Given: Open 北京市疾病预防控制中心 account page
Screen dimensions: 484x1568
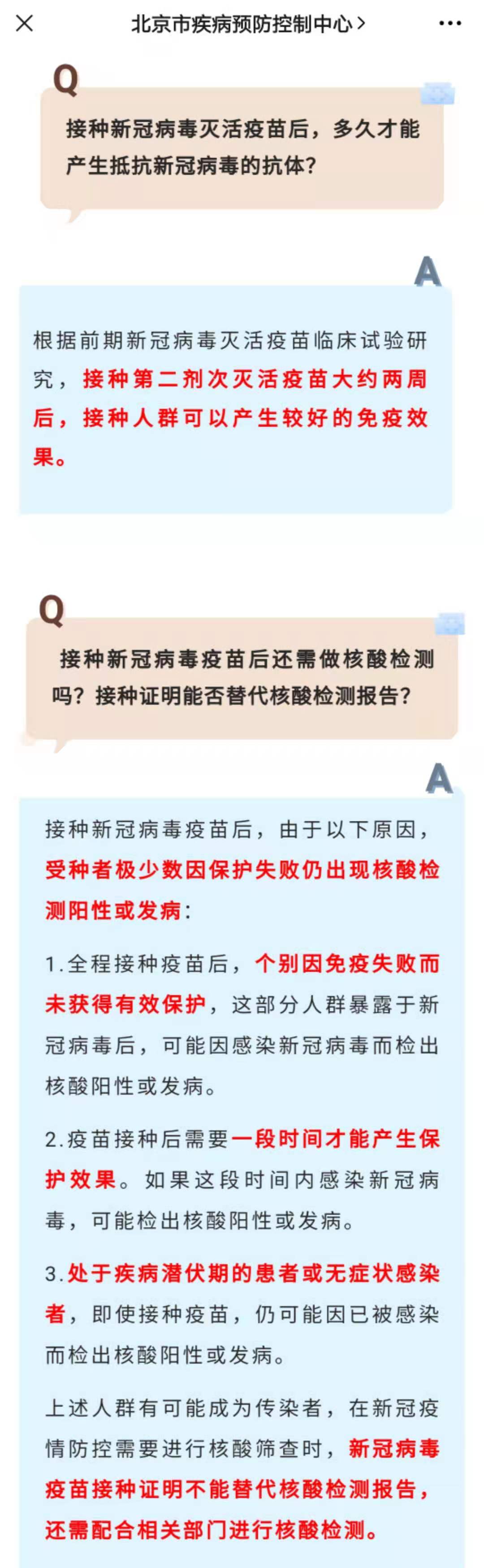Looking at the screenshot, I should click(x=247, y=24).
